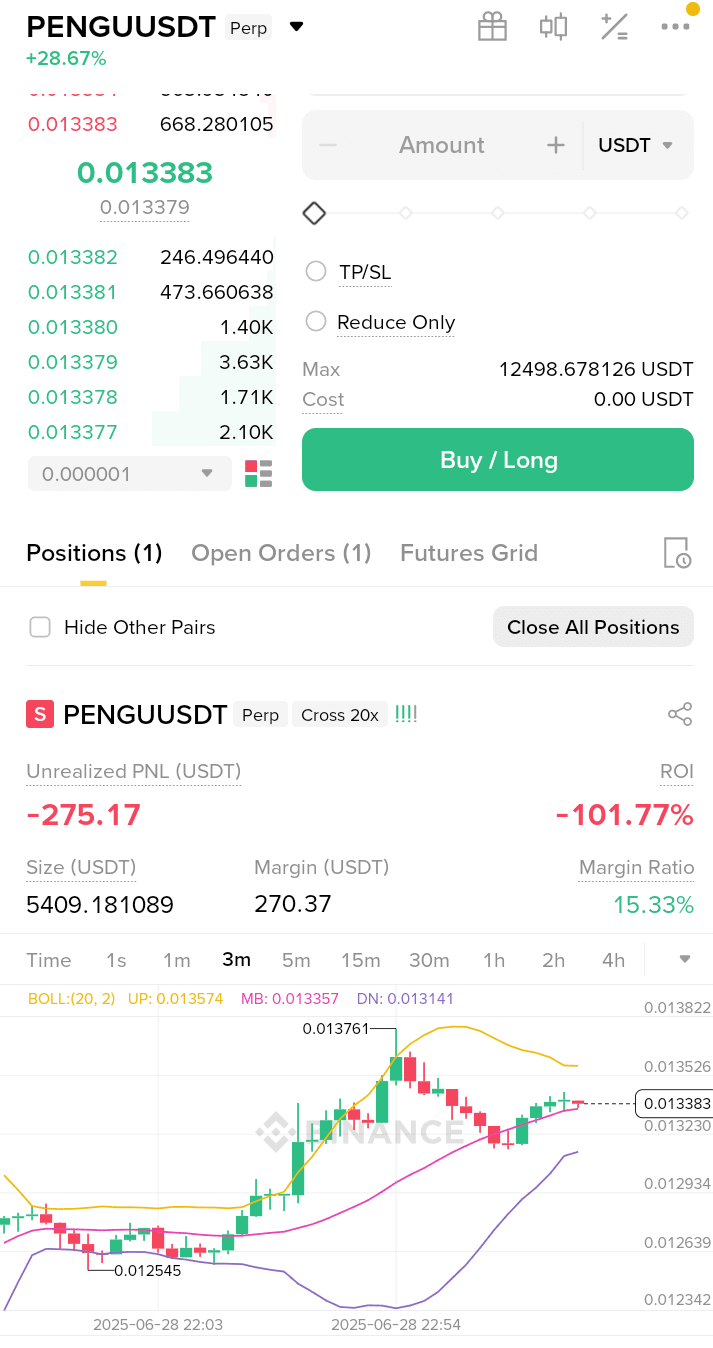Open the calculator icon
Image resolution: width=713 pixels, height=1348 pixels.
pyautogui.click(x=614, y=26)
